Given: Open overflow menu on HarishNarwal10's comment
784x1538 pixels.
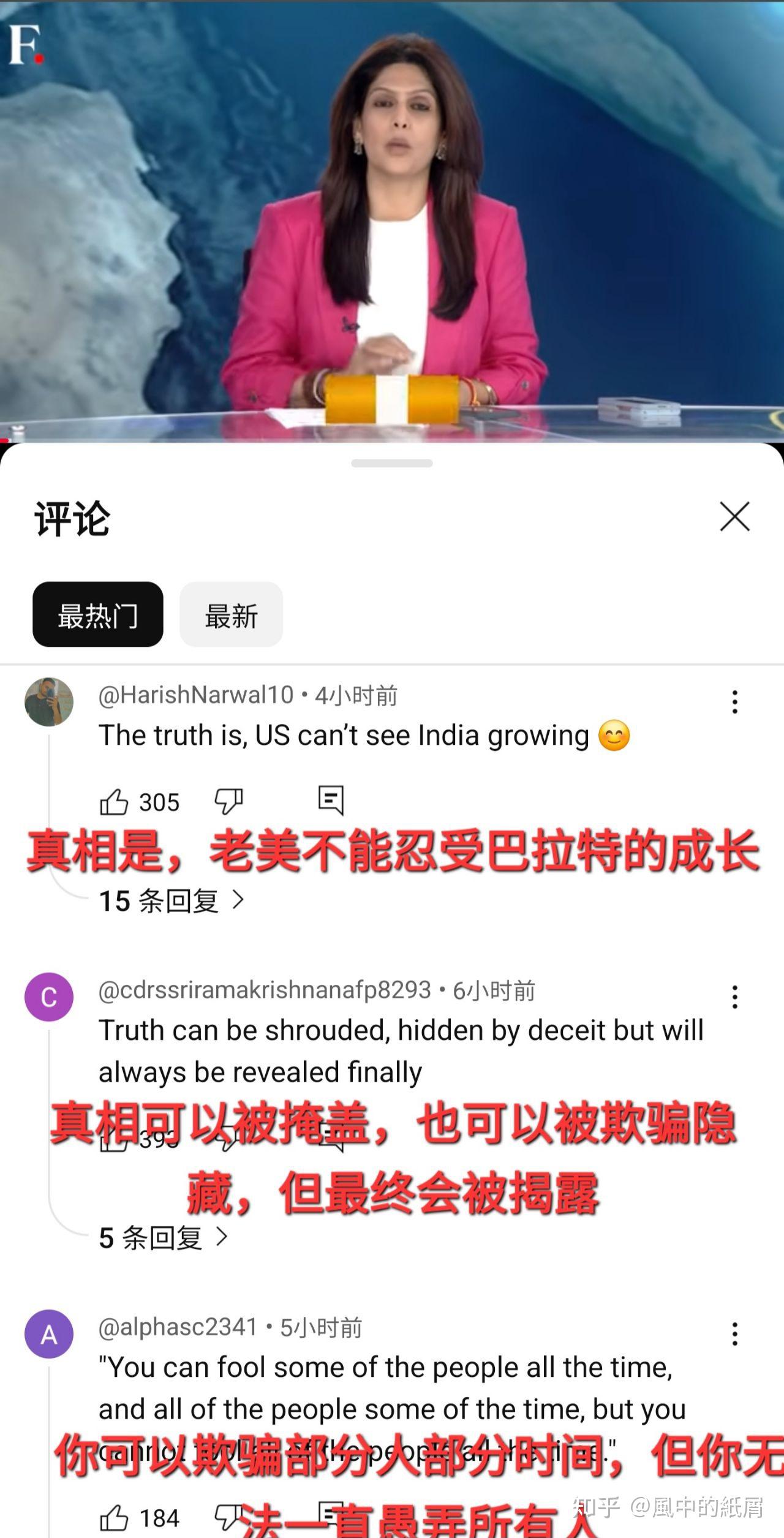Looking at the screenshot, I should click(734, 702).
